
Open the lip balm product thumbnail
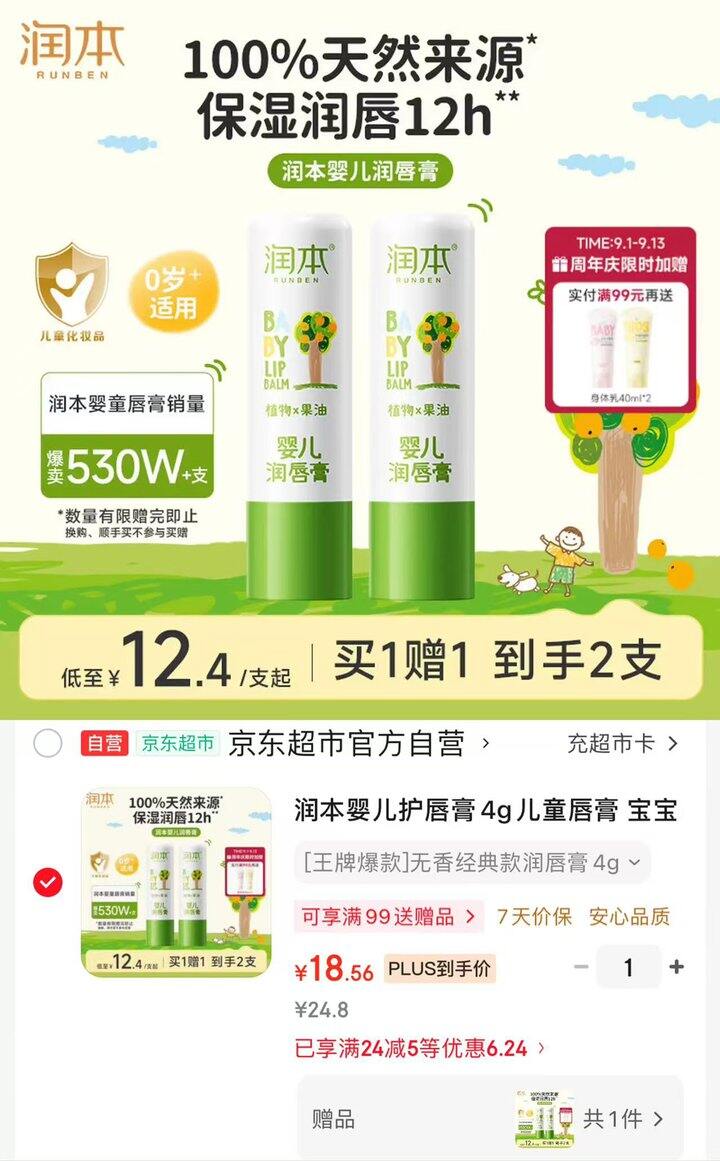(176, 882)
